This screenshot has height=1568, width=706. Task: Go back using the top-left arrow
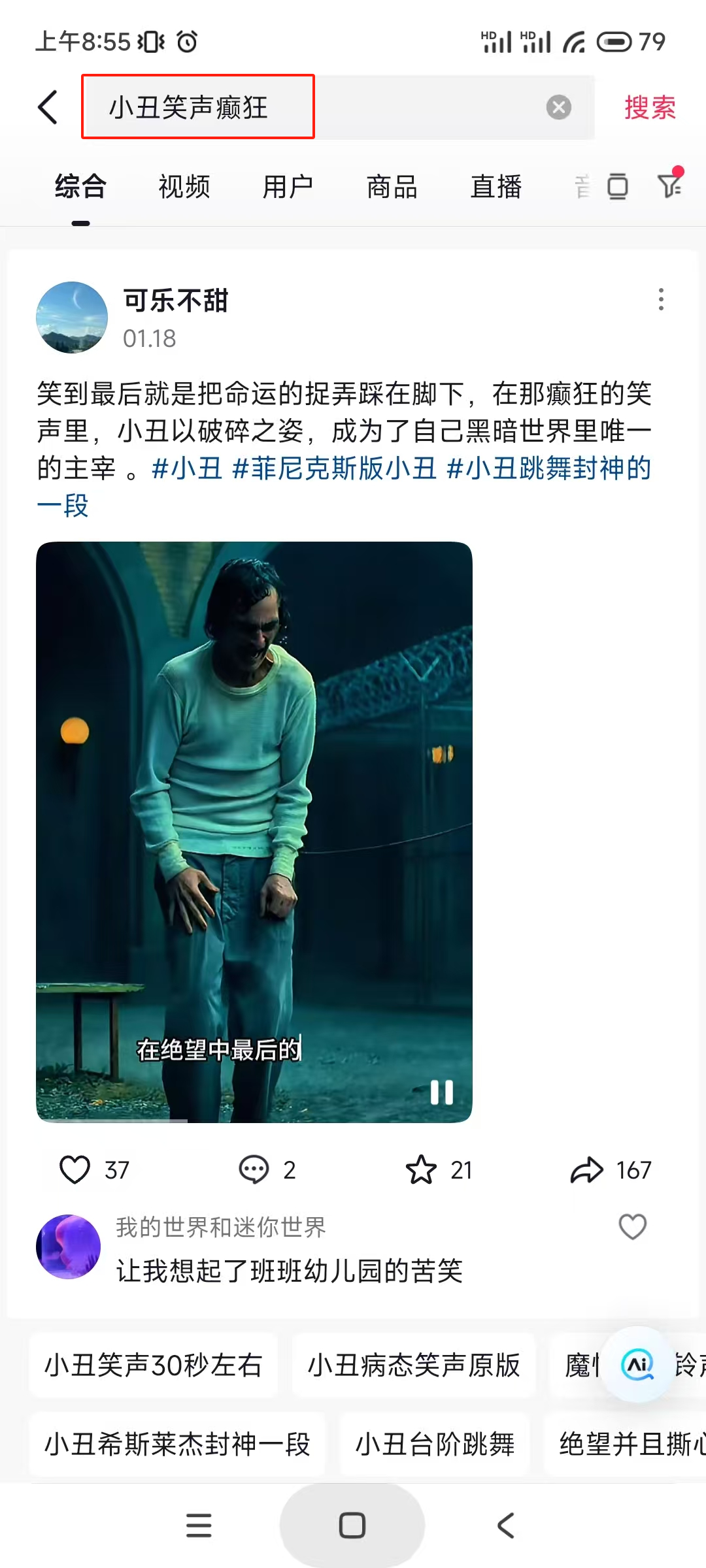tap(48, 107)
